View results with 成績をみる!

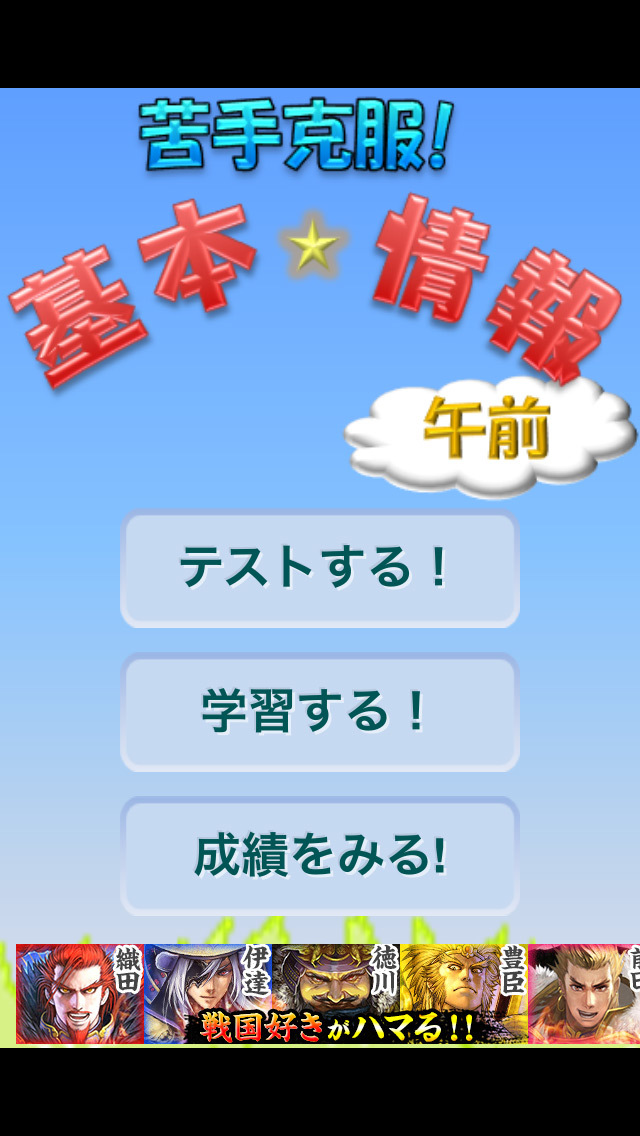point(319,856)
